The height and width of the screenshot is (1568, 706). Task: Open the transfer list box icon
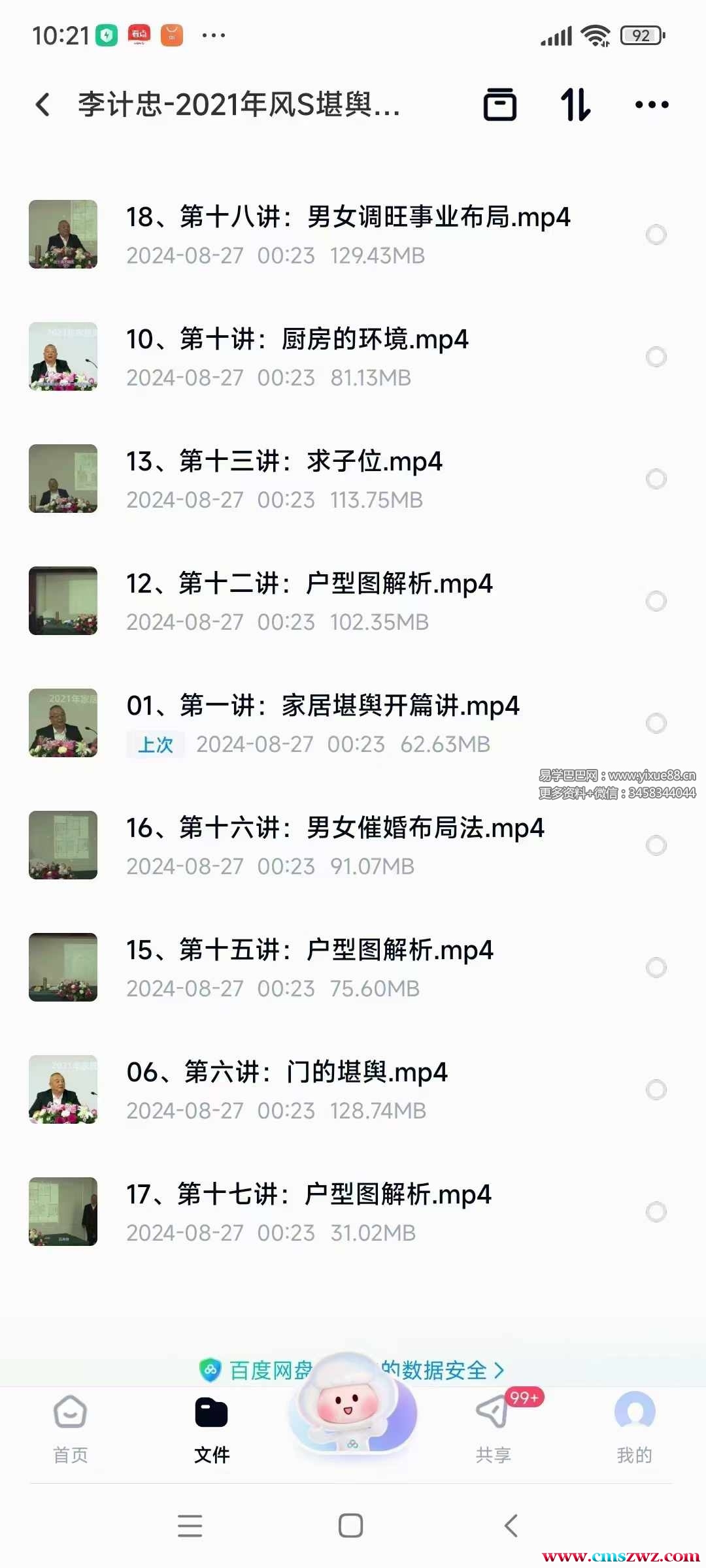(x=500, y=105)
